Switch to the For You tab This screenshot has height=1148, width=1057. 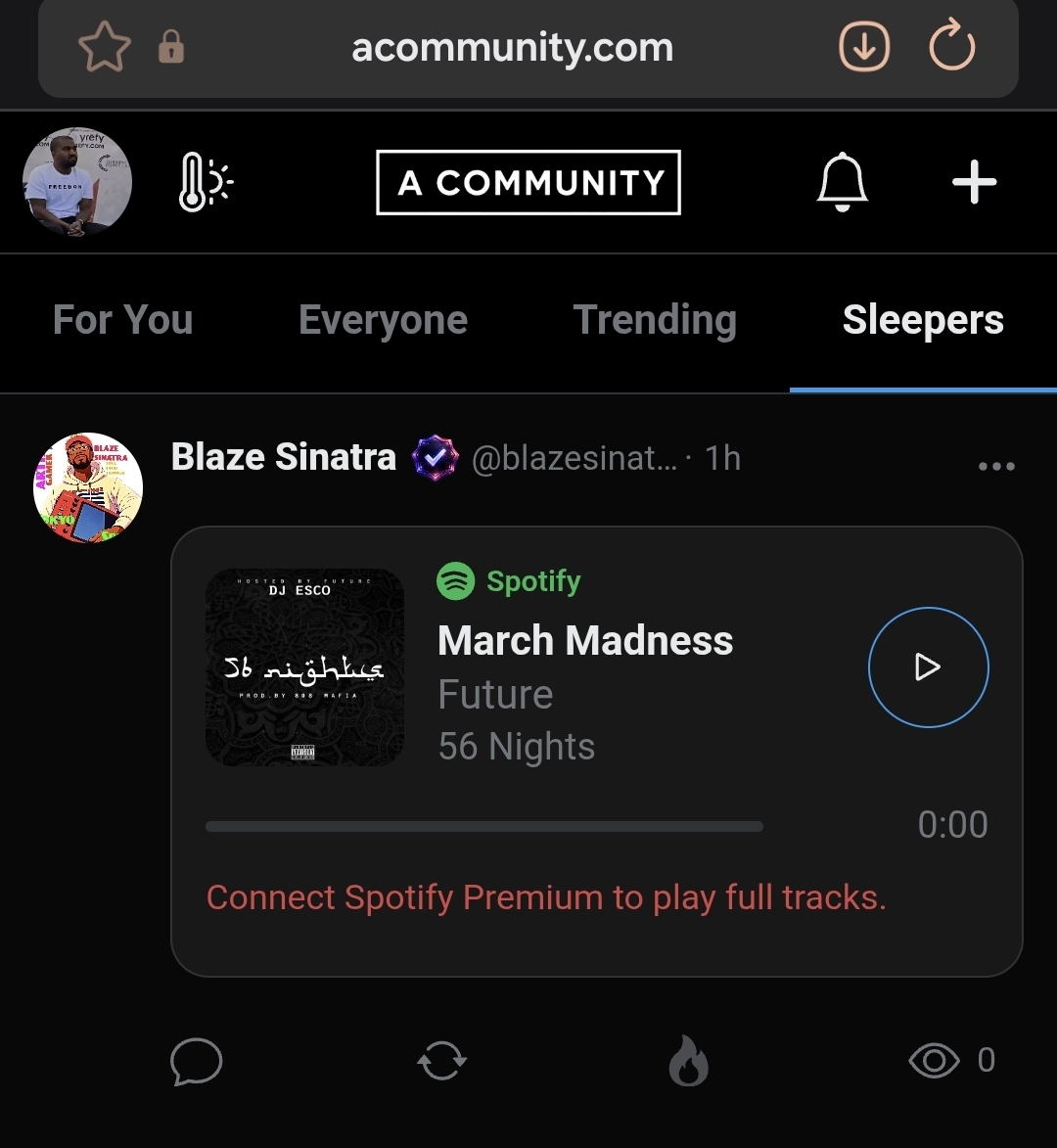[x=123, y=320]
